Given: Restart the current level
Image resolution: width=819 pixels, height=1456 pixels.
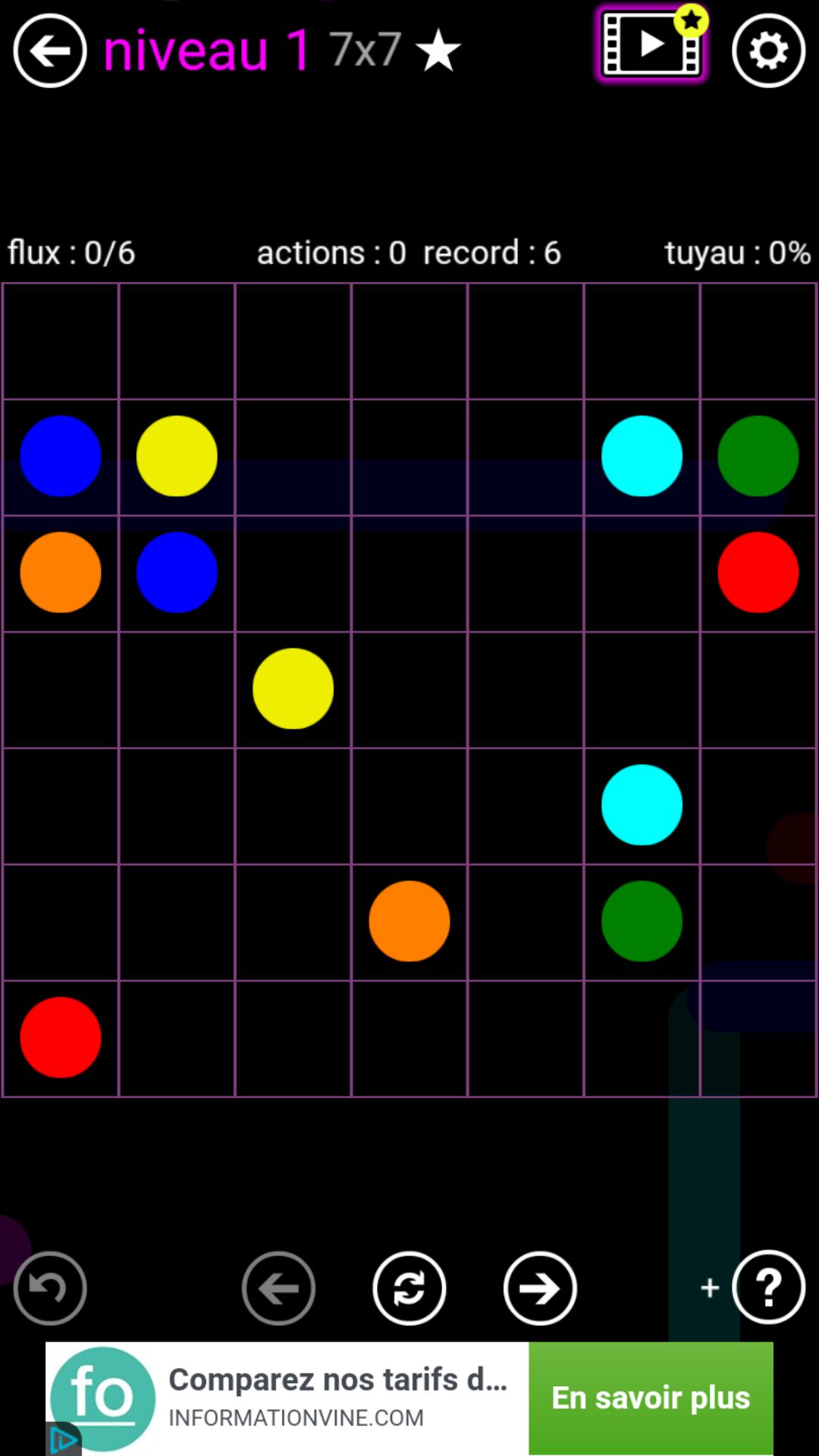Looking at the screenshot, I should tap(409, 1288).
